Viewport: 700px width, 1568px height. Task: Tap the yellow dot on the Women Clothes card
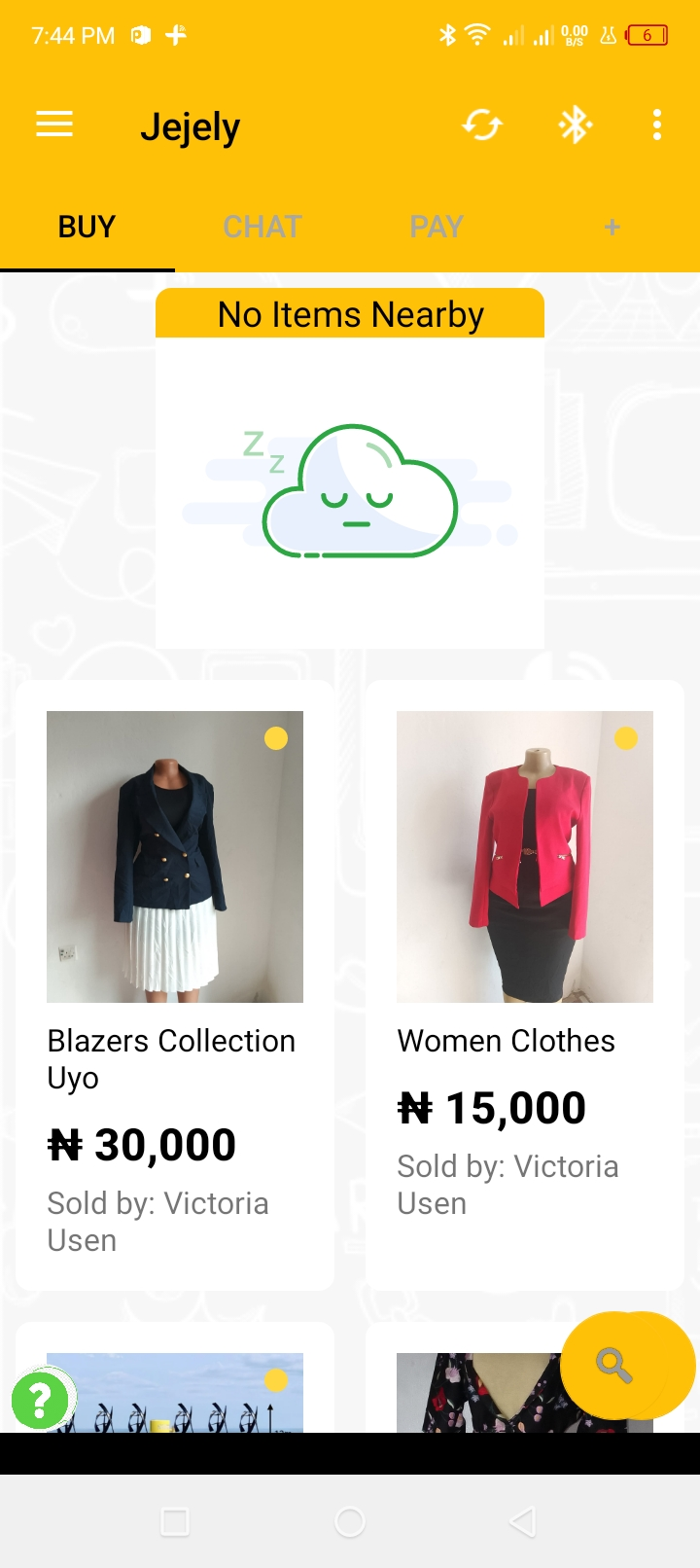pos(626,738)
